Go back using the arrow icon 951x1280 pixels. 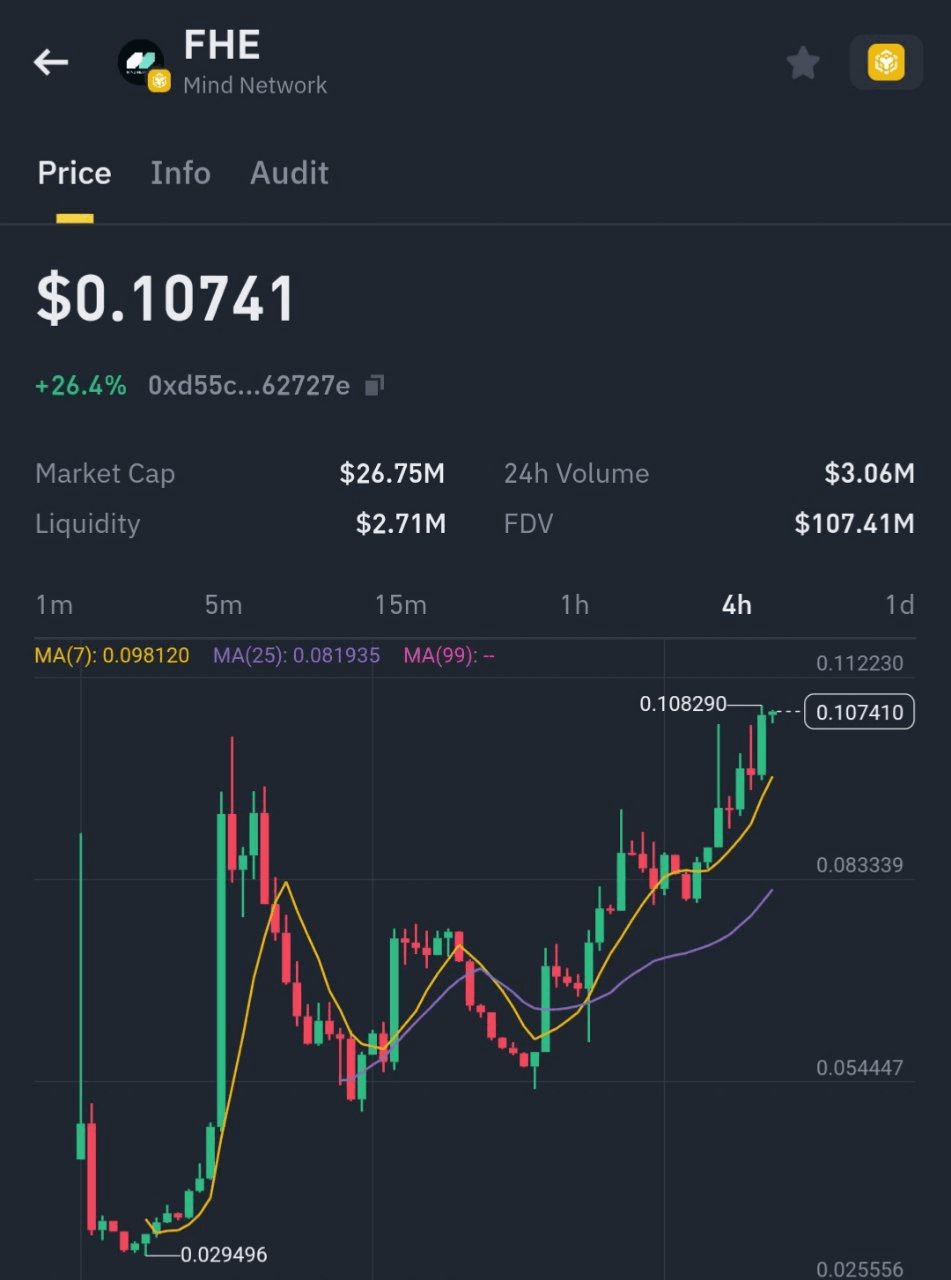[x=51, y=63]
